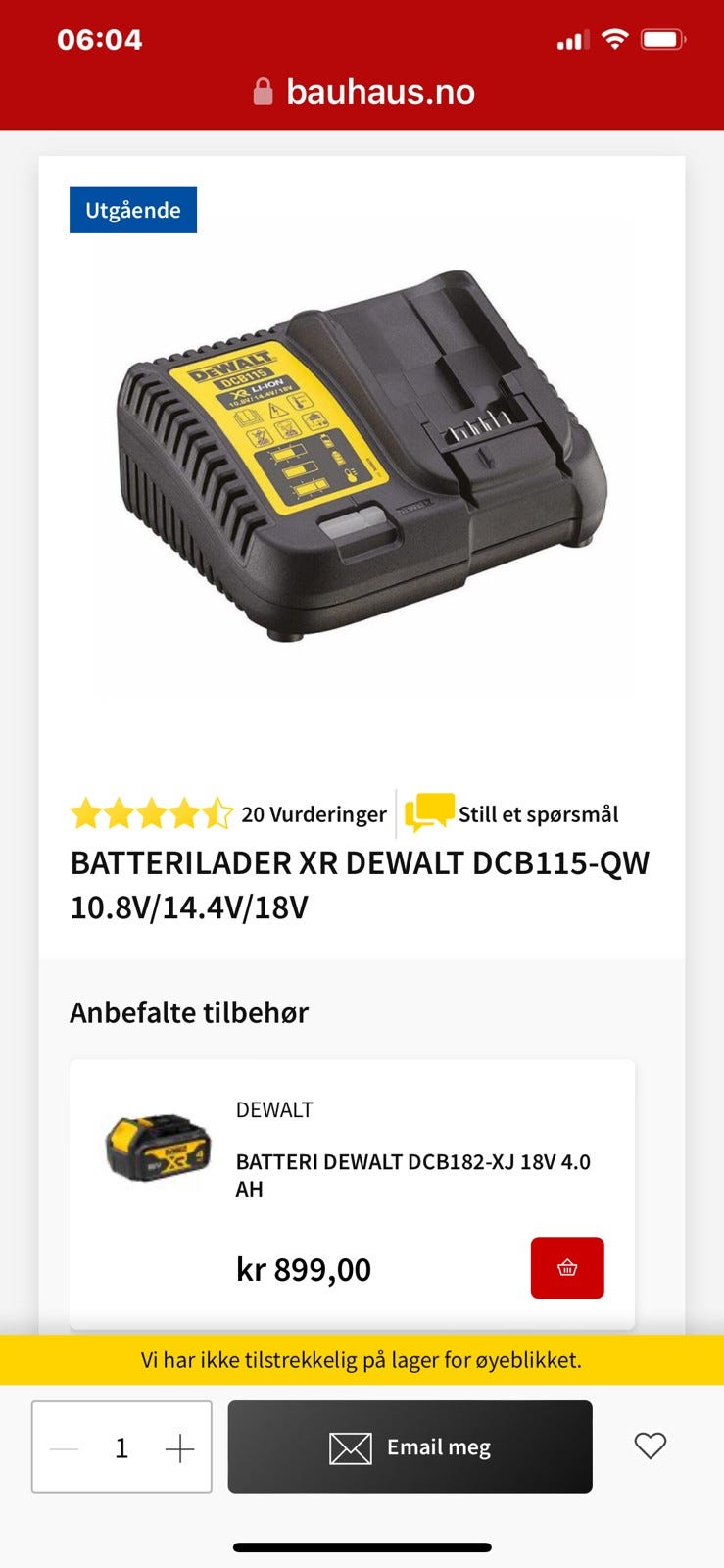724x1568 pixels.
Task: Tap the battery indicator in status bar
Action: pyautogui.click(x=662, y=39)
